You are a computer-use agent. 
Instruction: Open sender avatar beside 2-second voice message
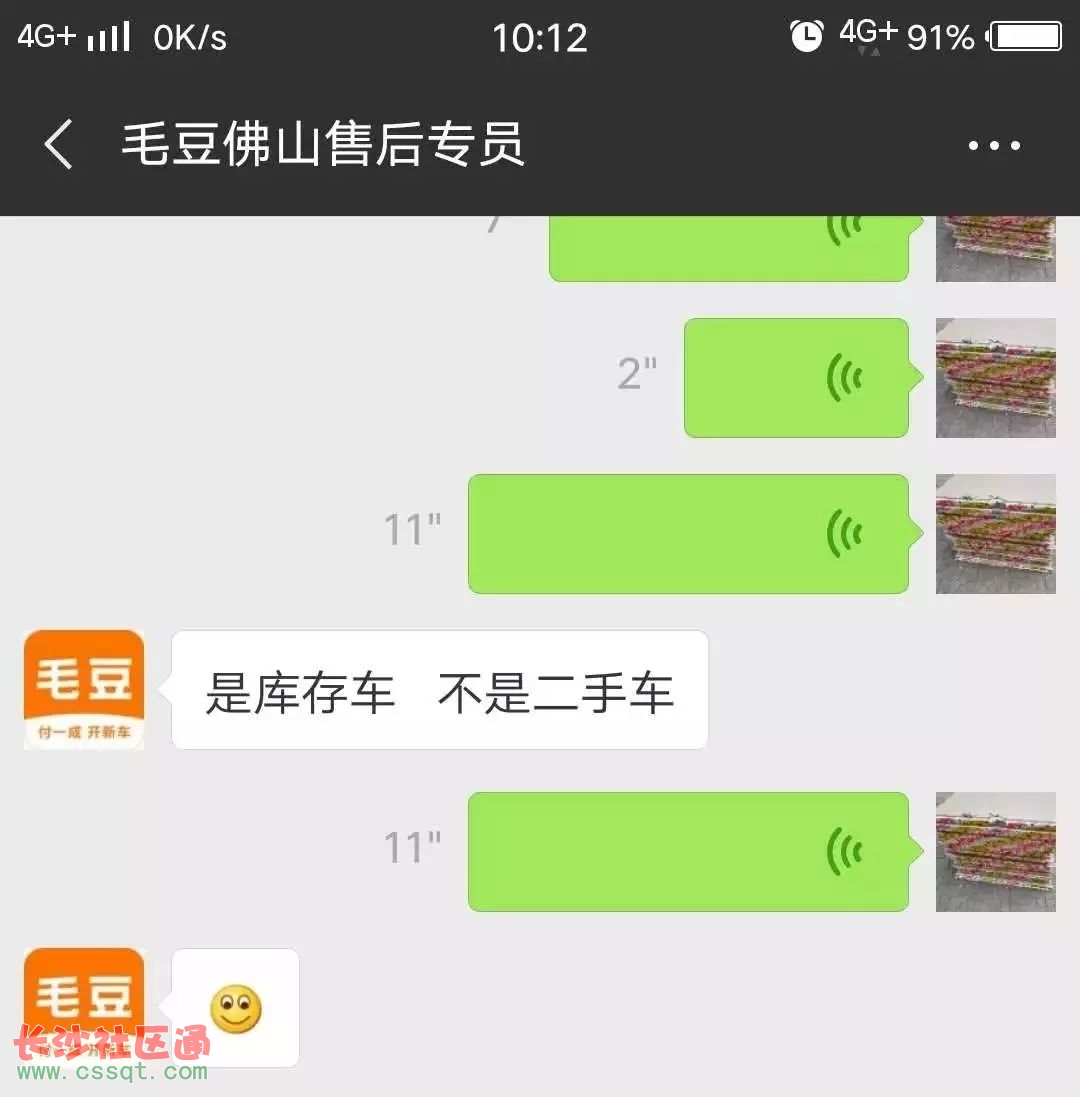[x=995, y=378]
